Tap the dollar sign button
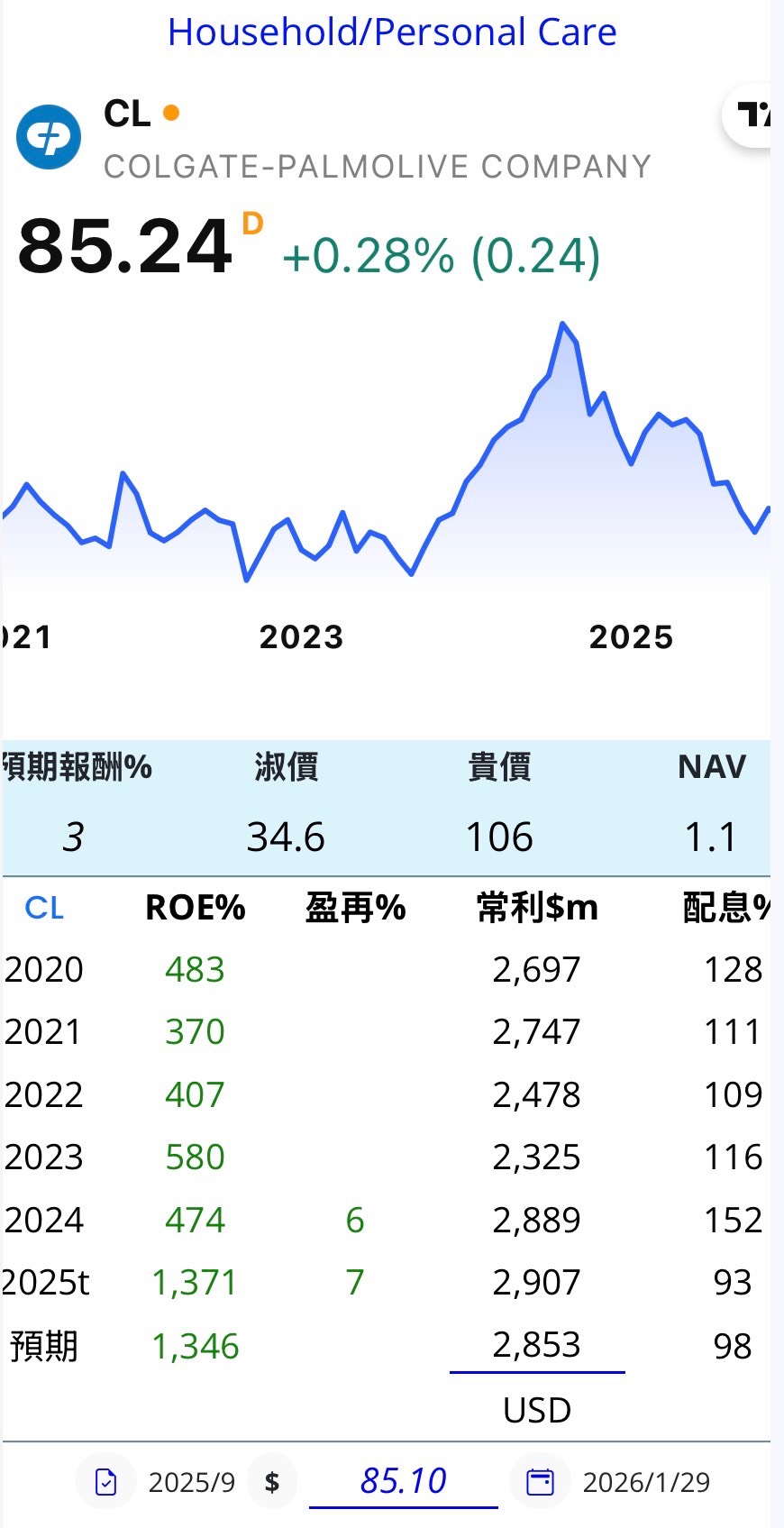 pos(272,1481)
